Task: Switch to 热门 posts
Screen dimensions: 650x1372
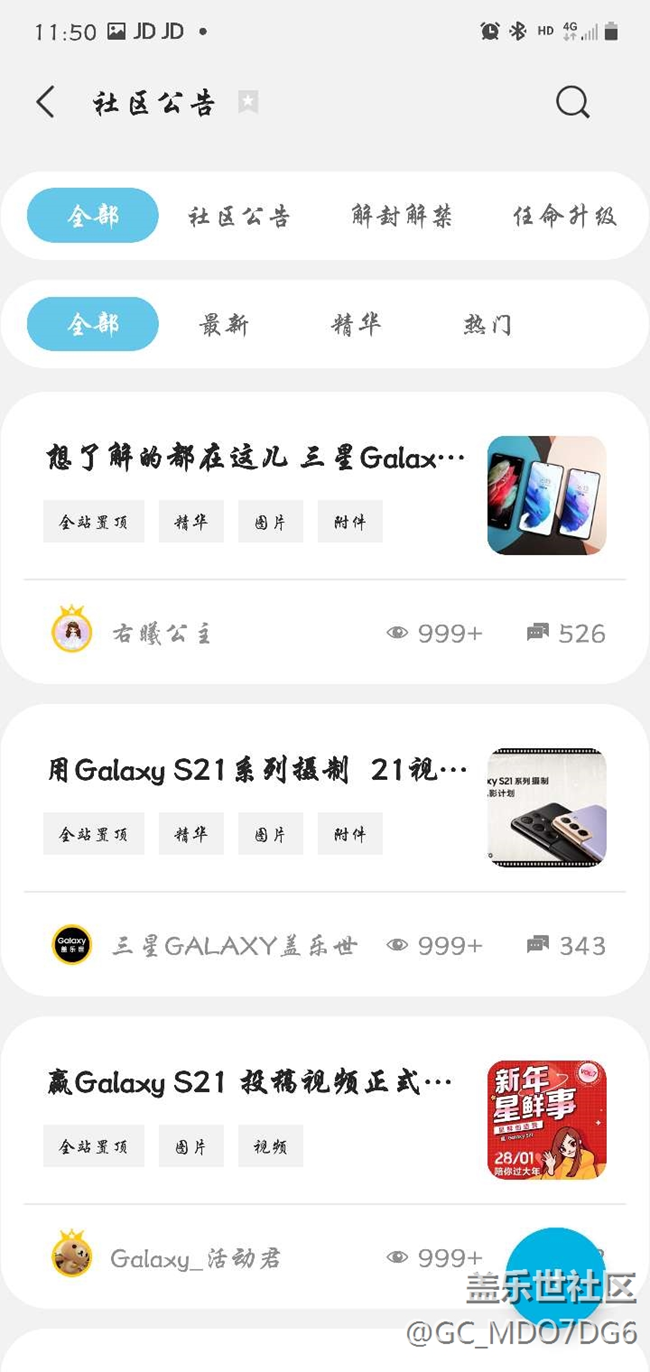Action: 487,325
